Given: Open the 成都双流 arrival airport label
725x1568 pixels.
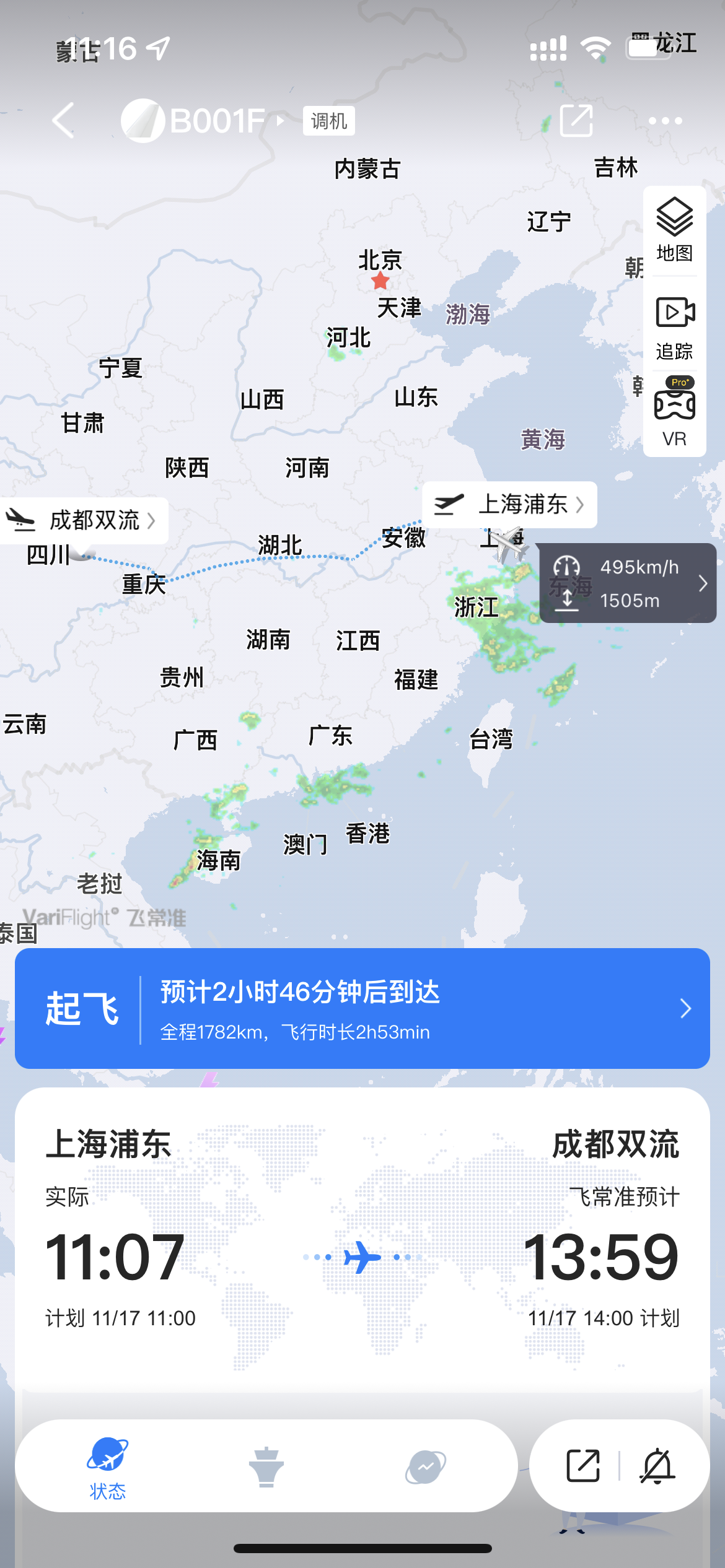Looking at the screenshot, I should tap(82, 520).
